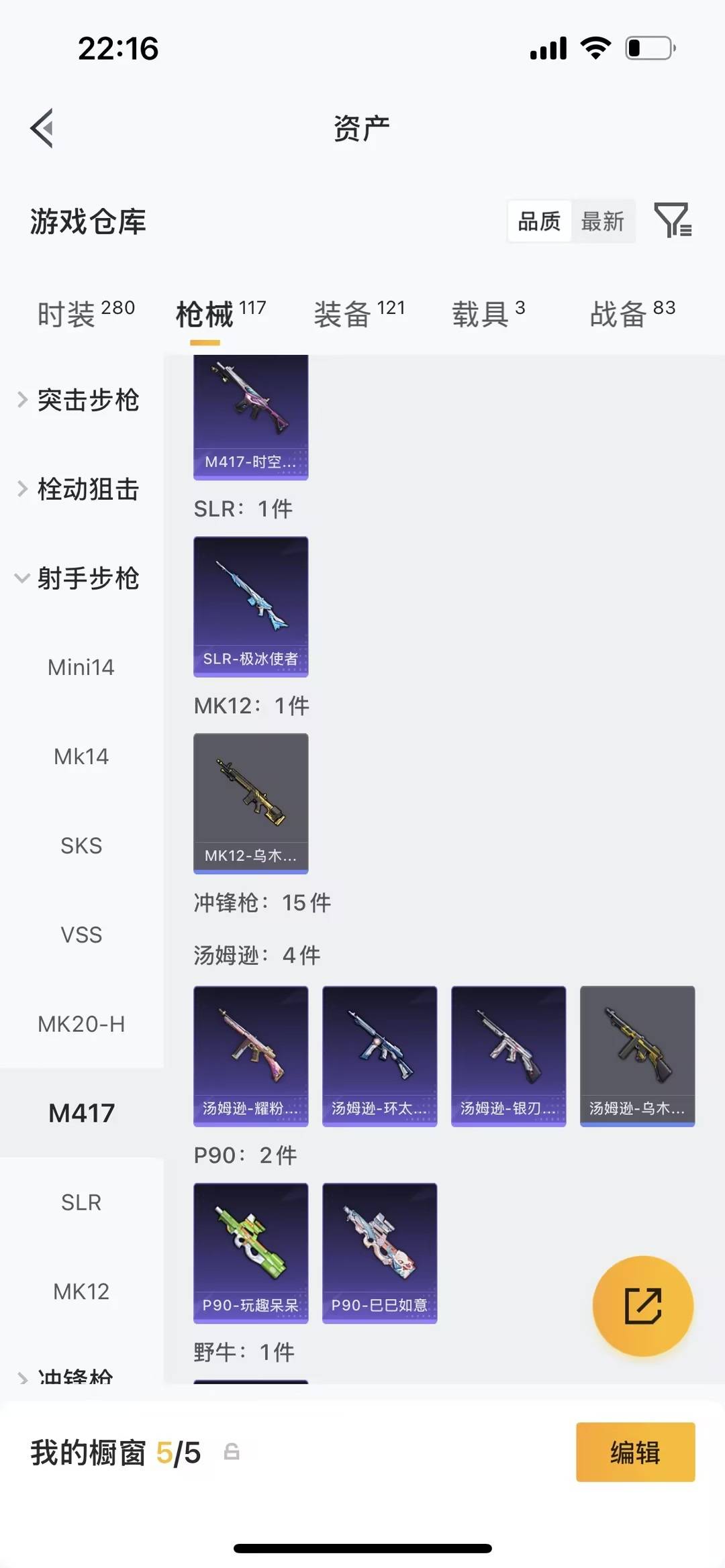Open the filter icon beside 最新

pyautogui.click(x=674, y=221)
